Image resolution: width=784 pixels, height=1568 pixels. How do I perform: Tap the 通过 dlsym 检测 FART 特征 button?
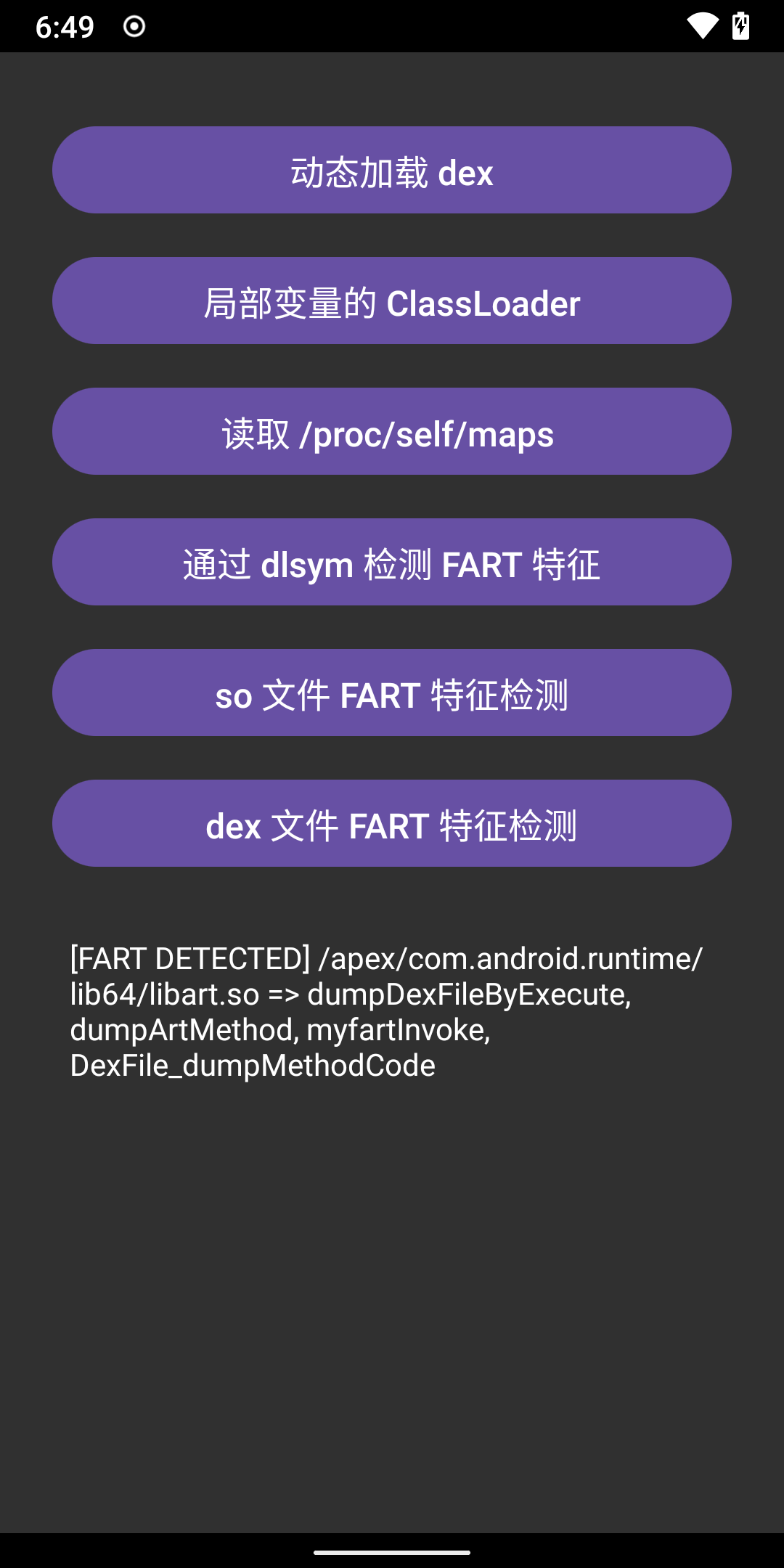click(x=392, y=562)
